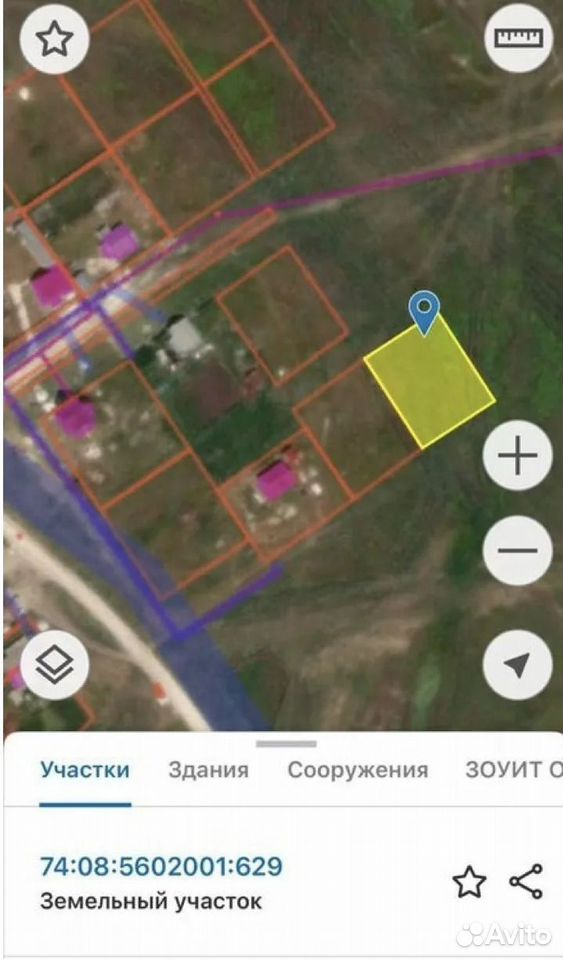Viewport: 563px width, 960px height.
Task: Zoom out with the minus button
Action: 518,550
